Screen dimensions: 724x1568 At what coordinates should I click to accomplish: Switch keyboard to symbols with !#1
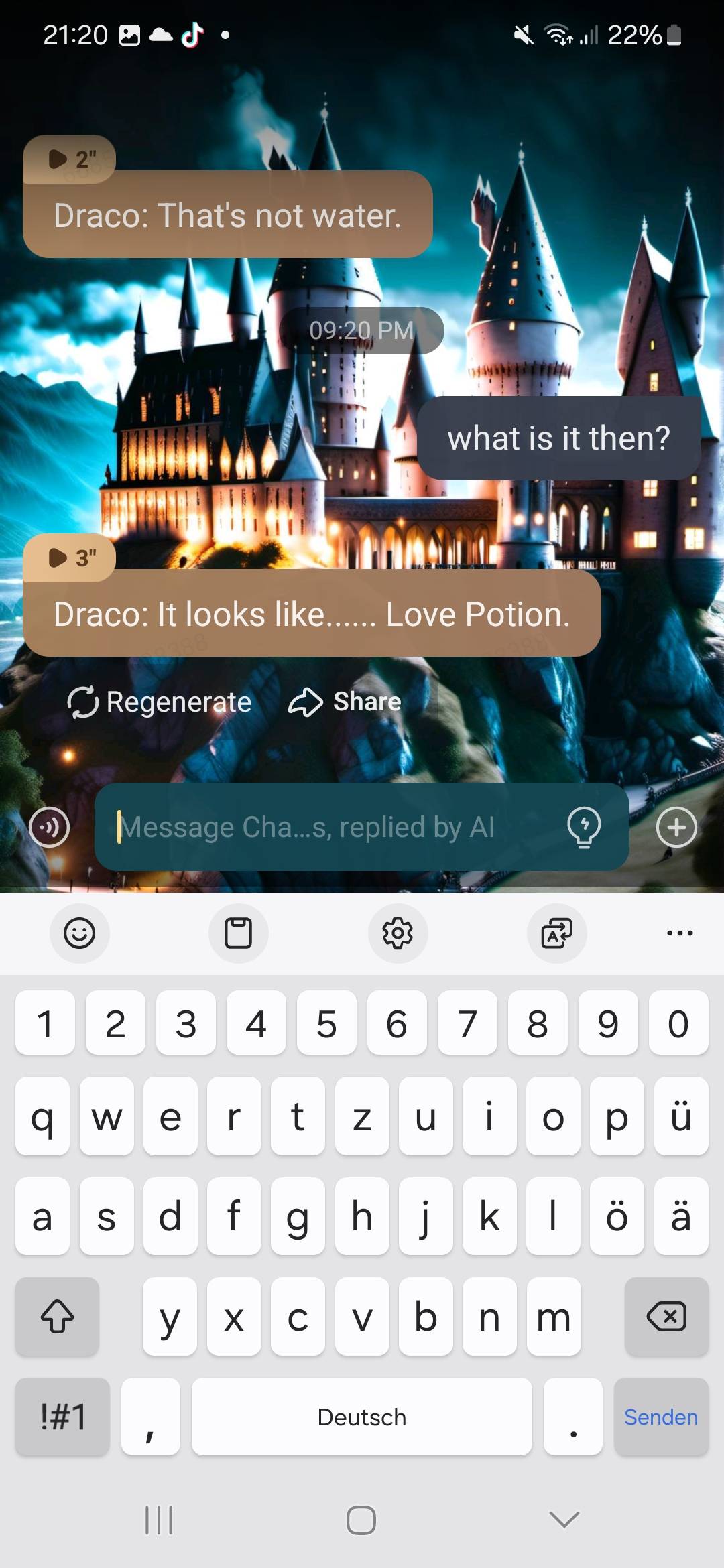coord(62,1417)
